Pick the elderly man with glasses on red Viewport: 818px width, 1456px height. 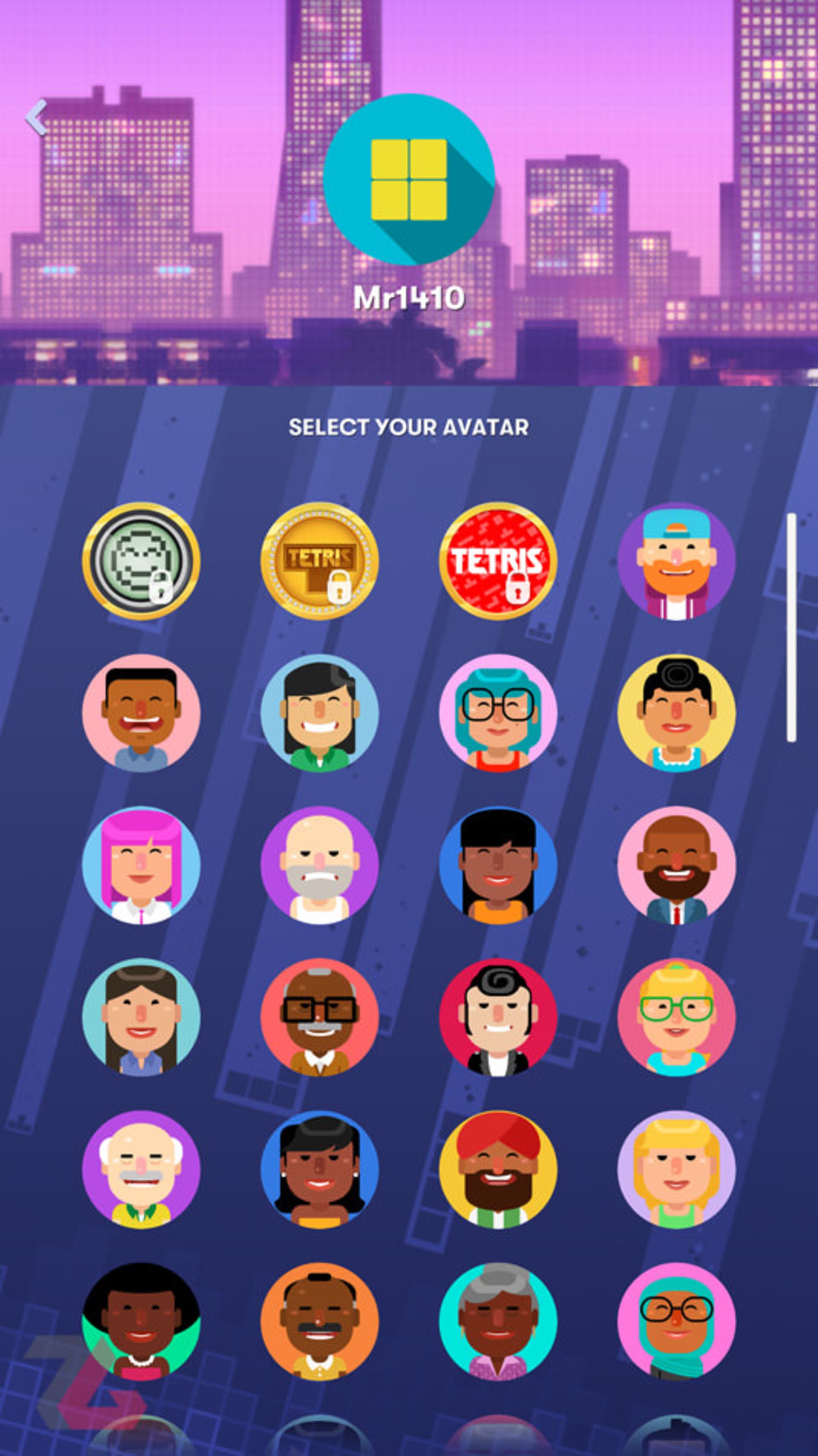[x=320, y=1017]
